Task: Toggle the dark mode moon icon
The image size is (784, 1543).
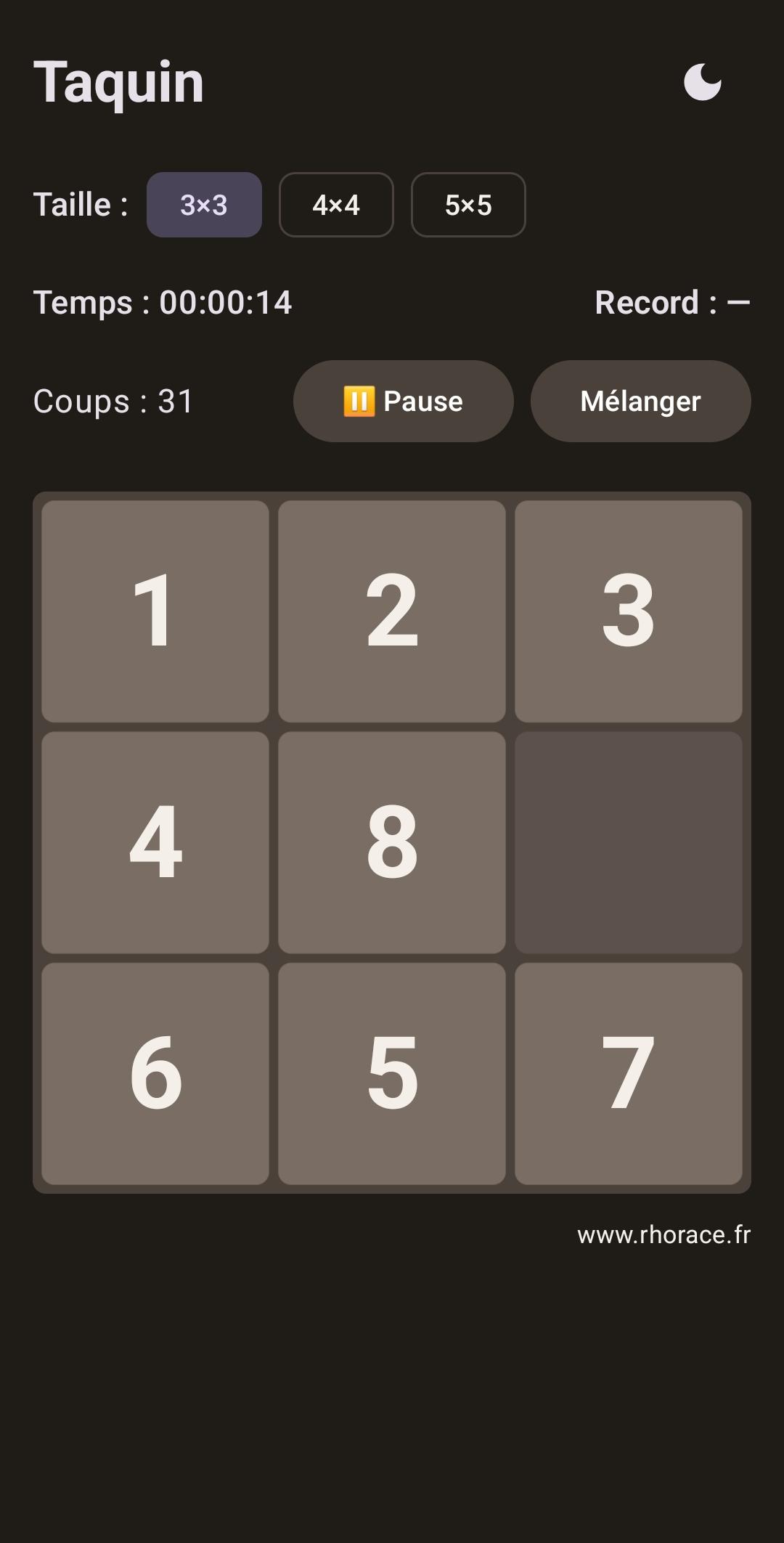Action: click(702, 82)
